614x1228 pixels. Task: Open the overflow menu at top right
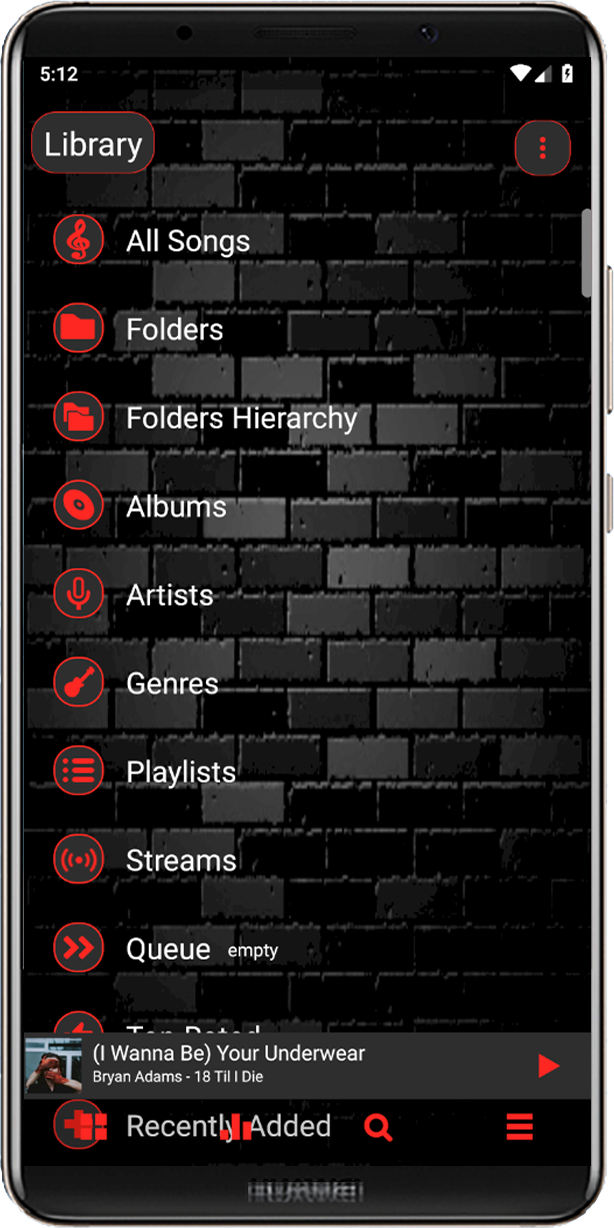[542, 150]
